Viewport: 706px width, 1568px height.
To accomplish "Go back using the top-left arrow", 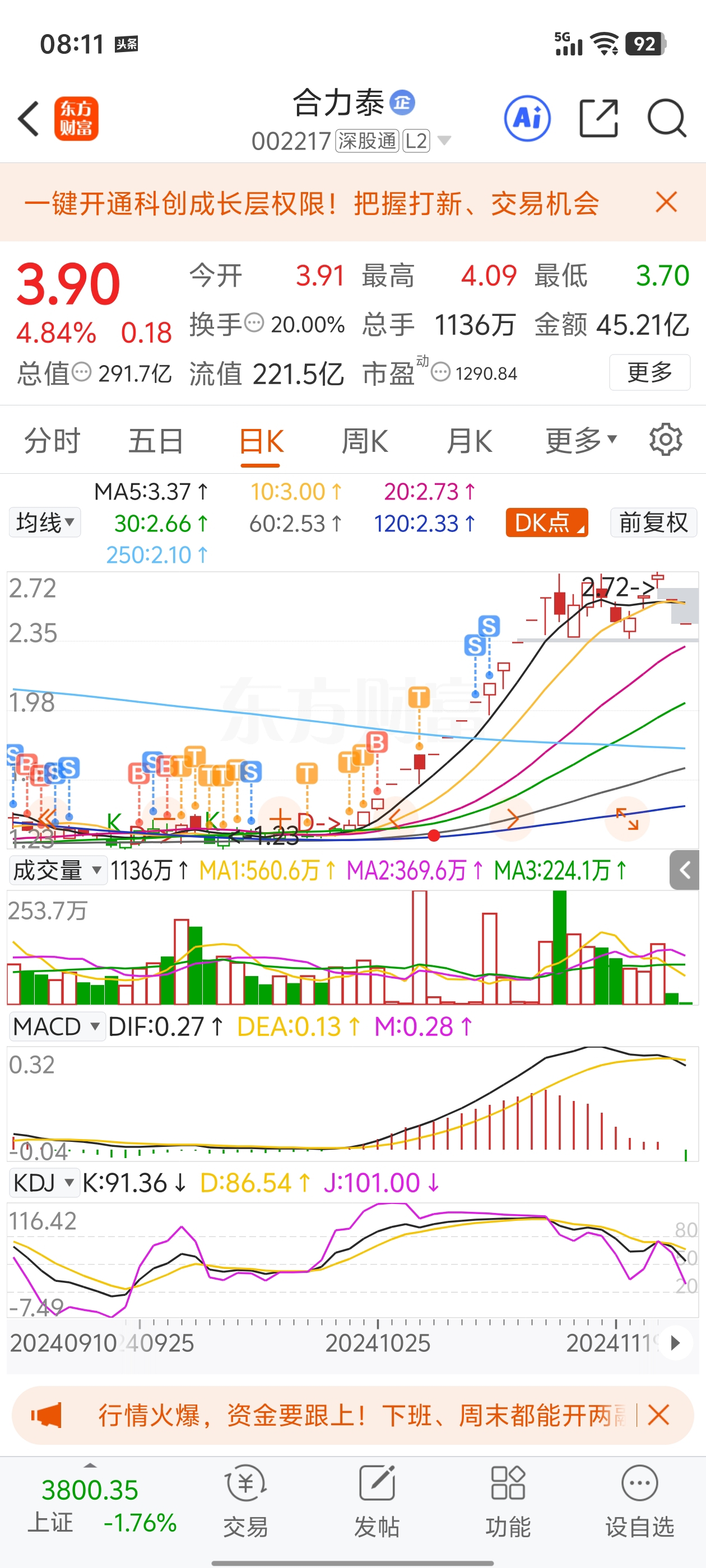I will coord(29,118).
